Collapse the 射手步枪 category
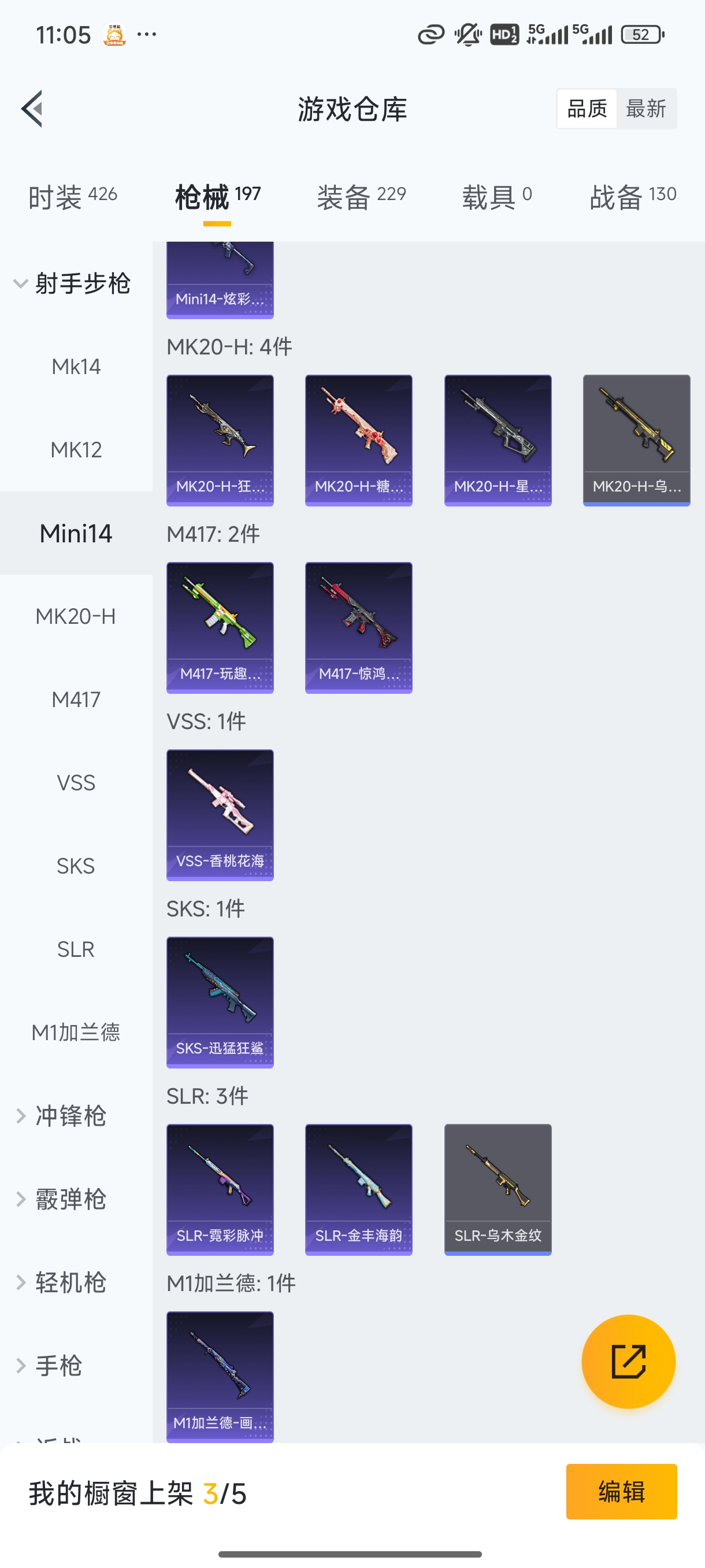The width and height of the screenshot is (705, 1568). [73, 284]
